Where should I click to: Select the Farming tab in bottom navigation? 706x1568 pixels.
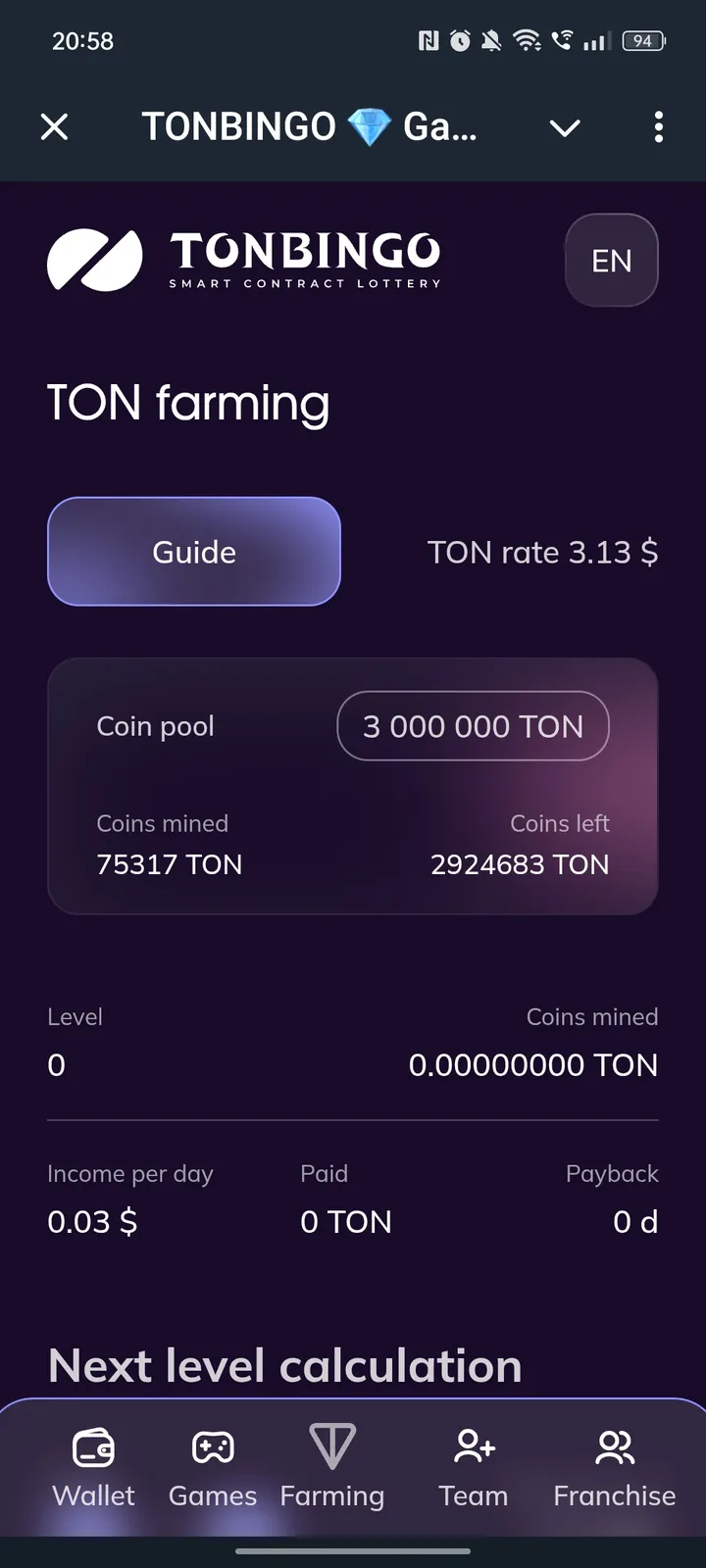pos(332,1467)
